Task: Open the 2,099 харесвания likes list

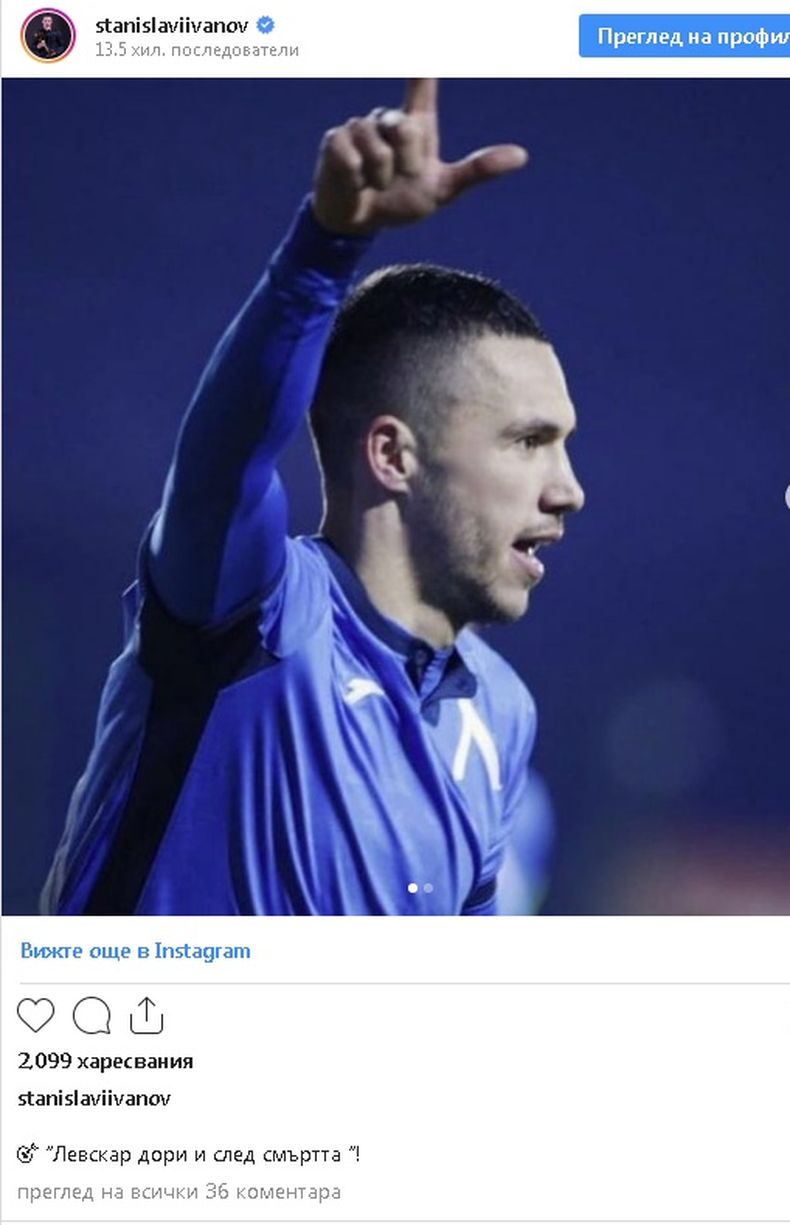Action: point(105,1061)
